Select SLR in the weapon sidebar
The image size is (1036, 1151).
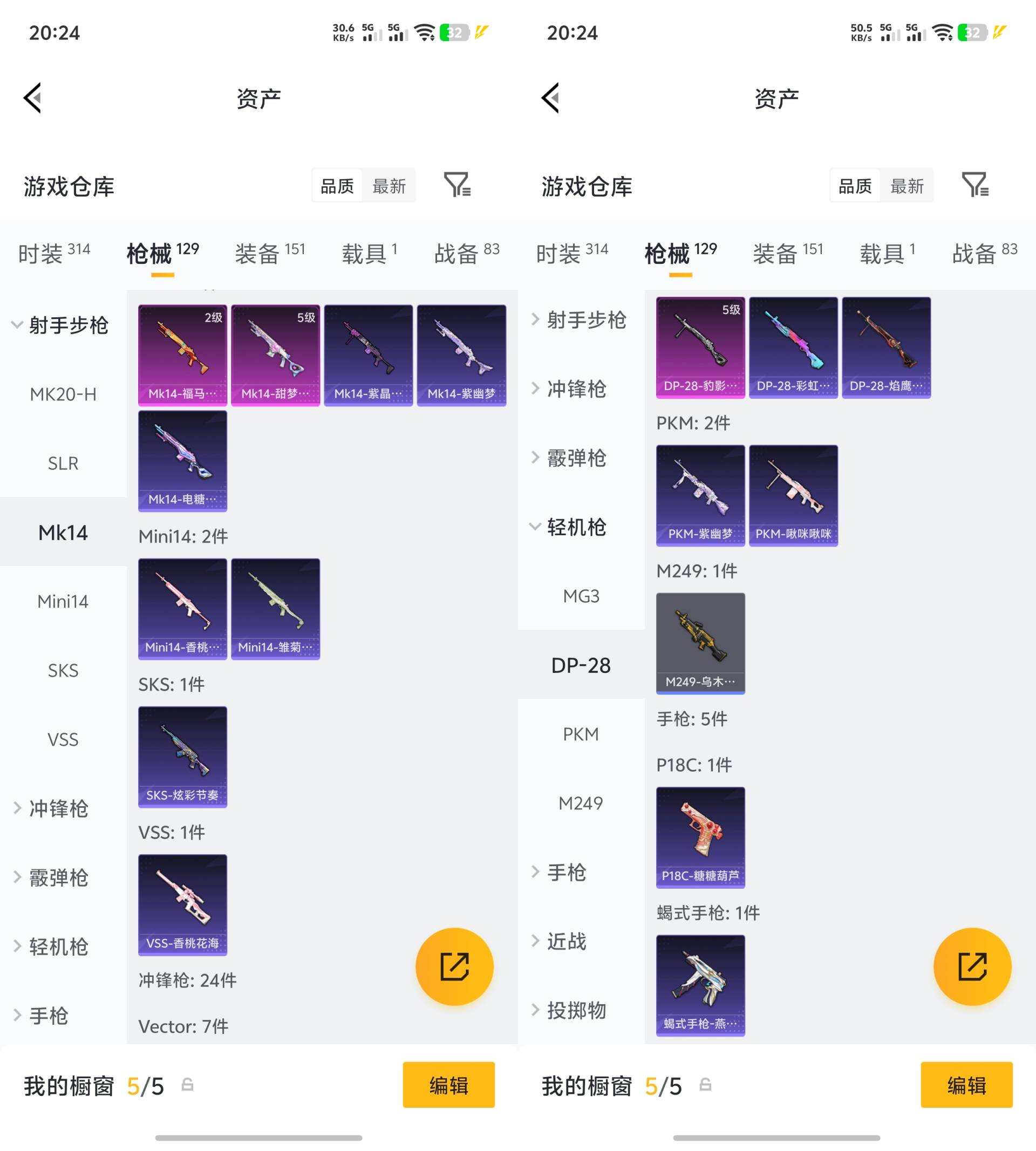tap(63, 463)
